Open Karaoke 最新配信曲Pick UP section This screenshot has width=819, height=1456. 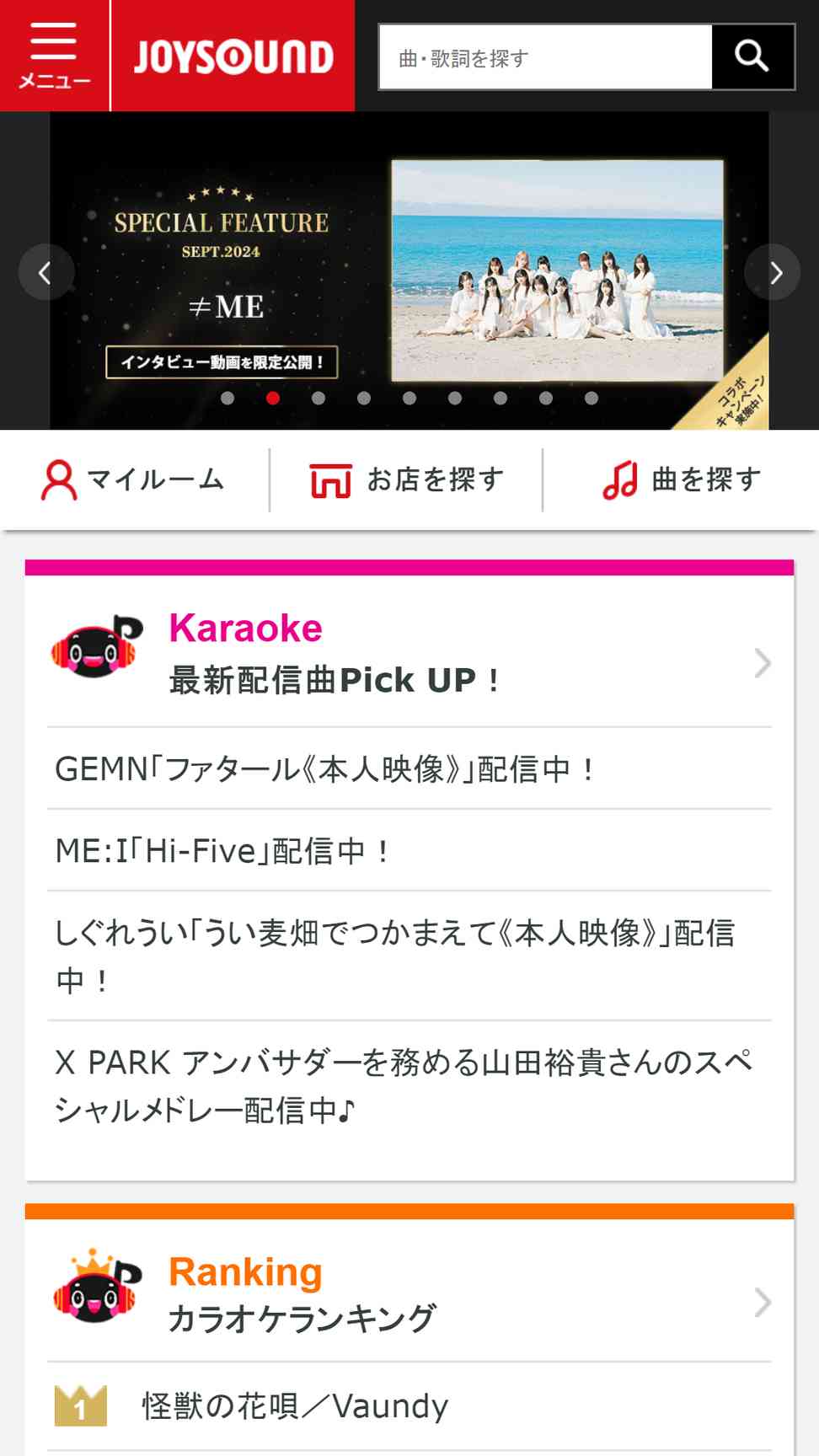click(x=409, y=654)
